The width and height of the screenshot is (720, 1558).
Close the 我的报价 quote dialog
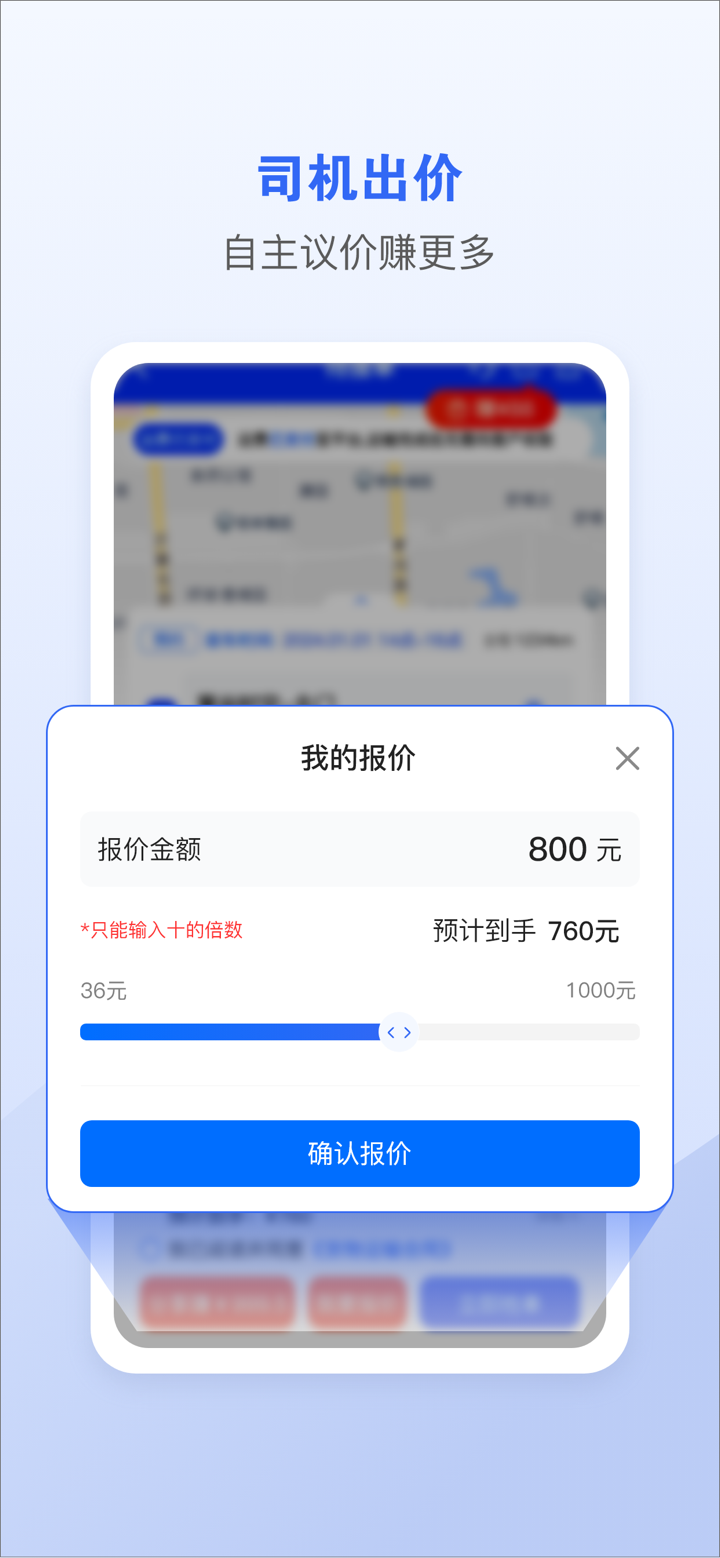628,759
